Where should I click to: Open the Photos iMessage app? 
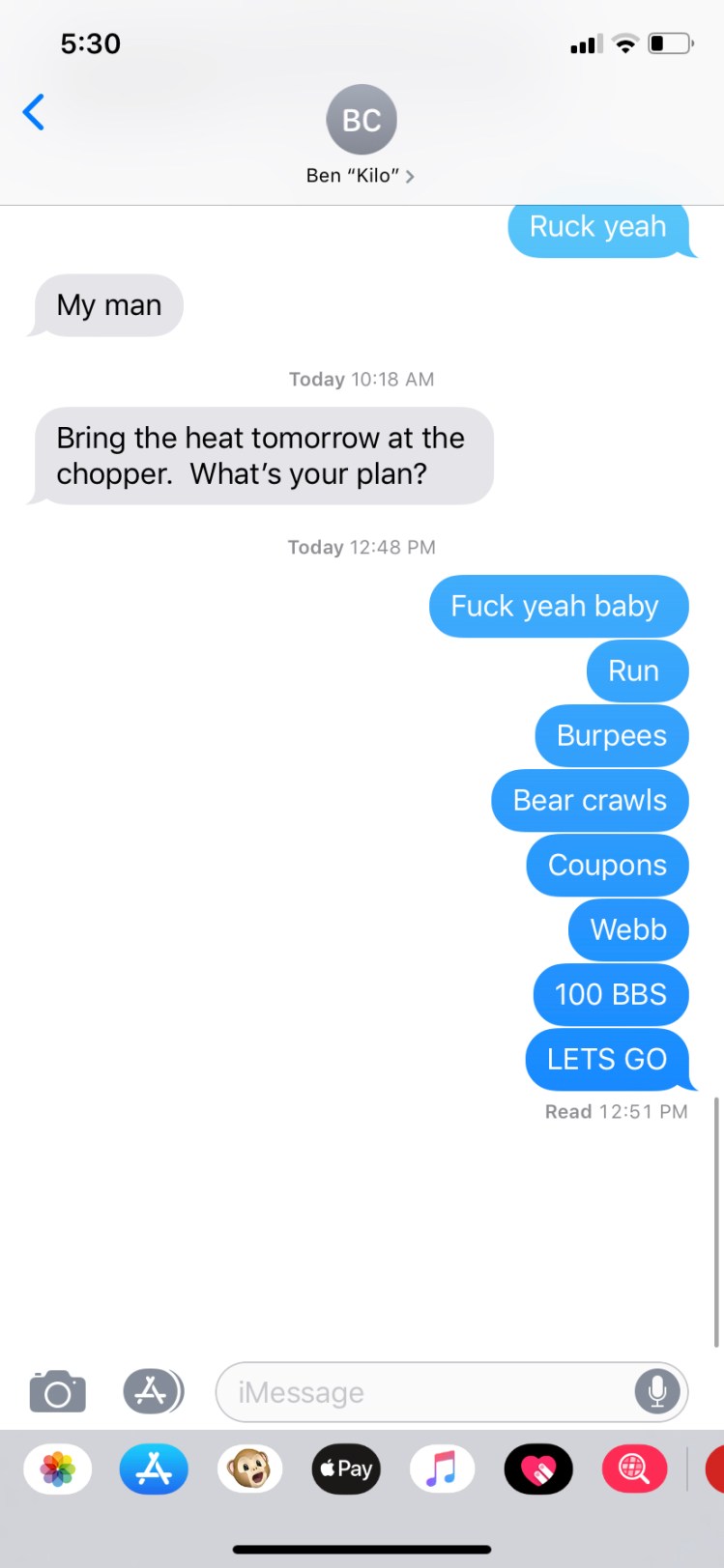pos(58,1469)
